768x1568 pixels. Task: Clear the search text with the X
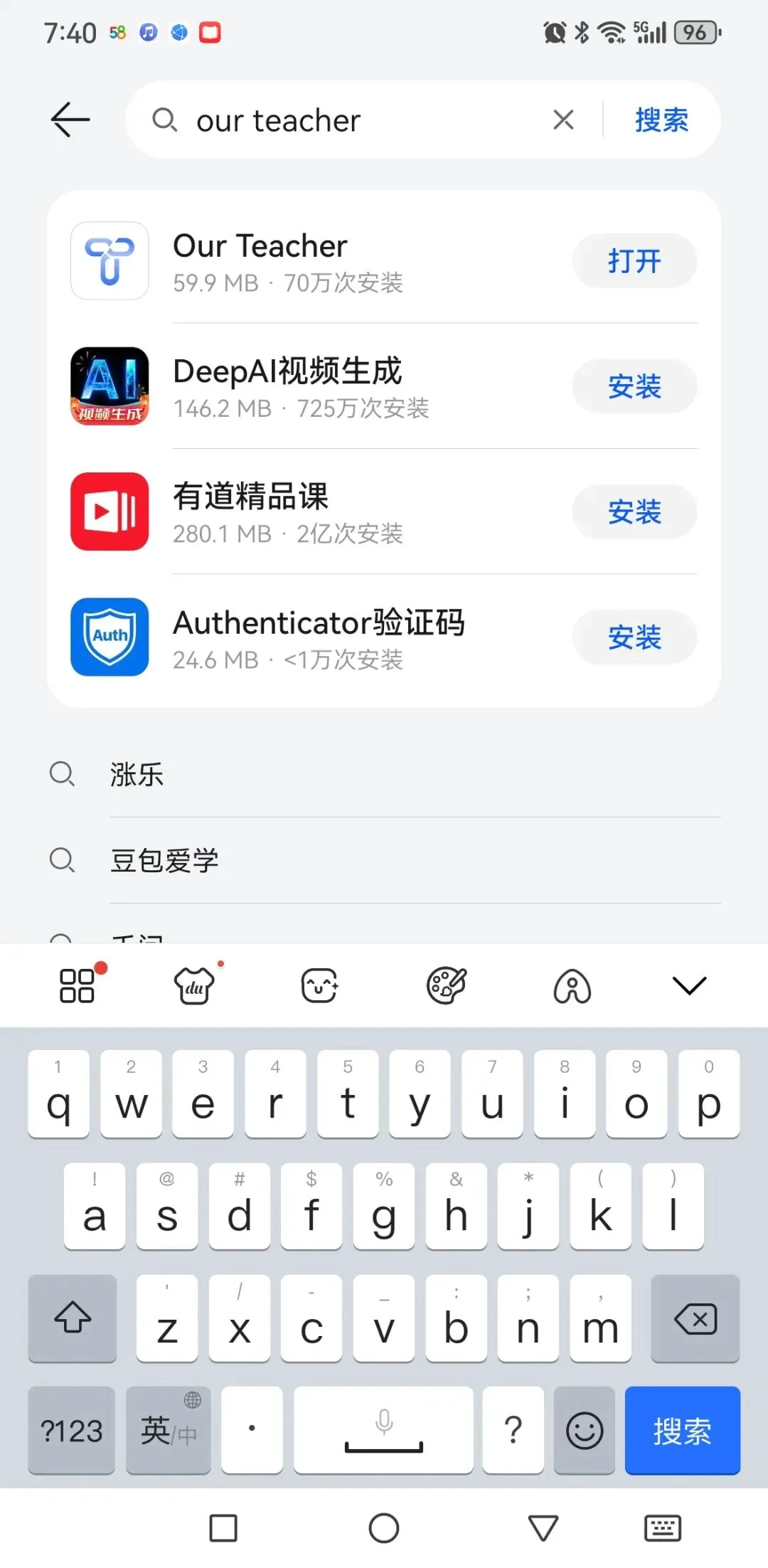pyautogui.click(x=563, y=120)
